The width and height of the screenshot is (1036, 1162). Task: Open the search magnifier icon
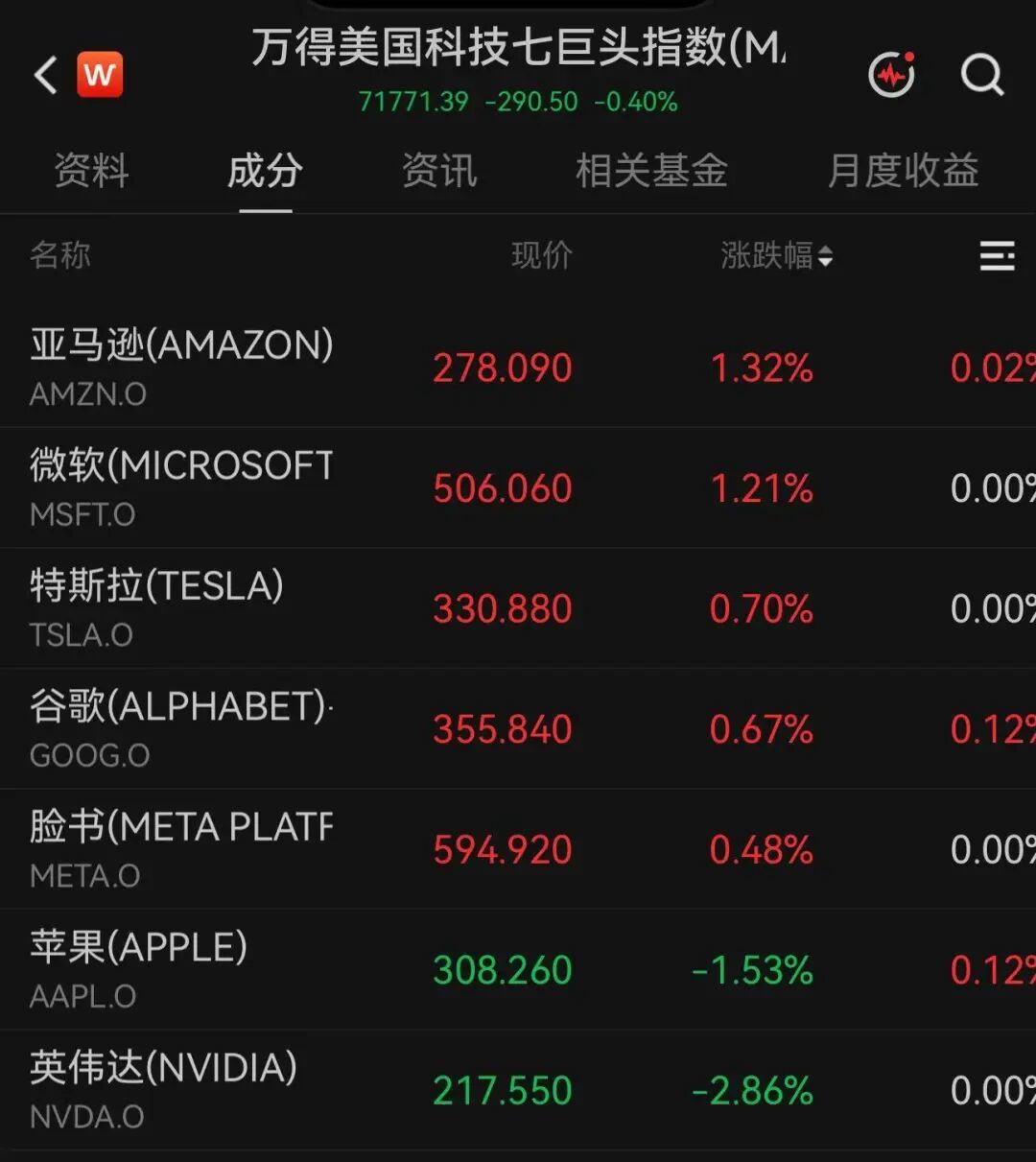pos(982,75)
